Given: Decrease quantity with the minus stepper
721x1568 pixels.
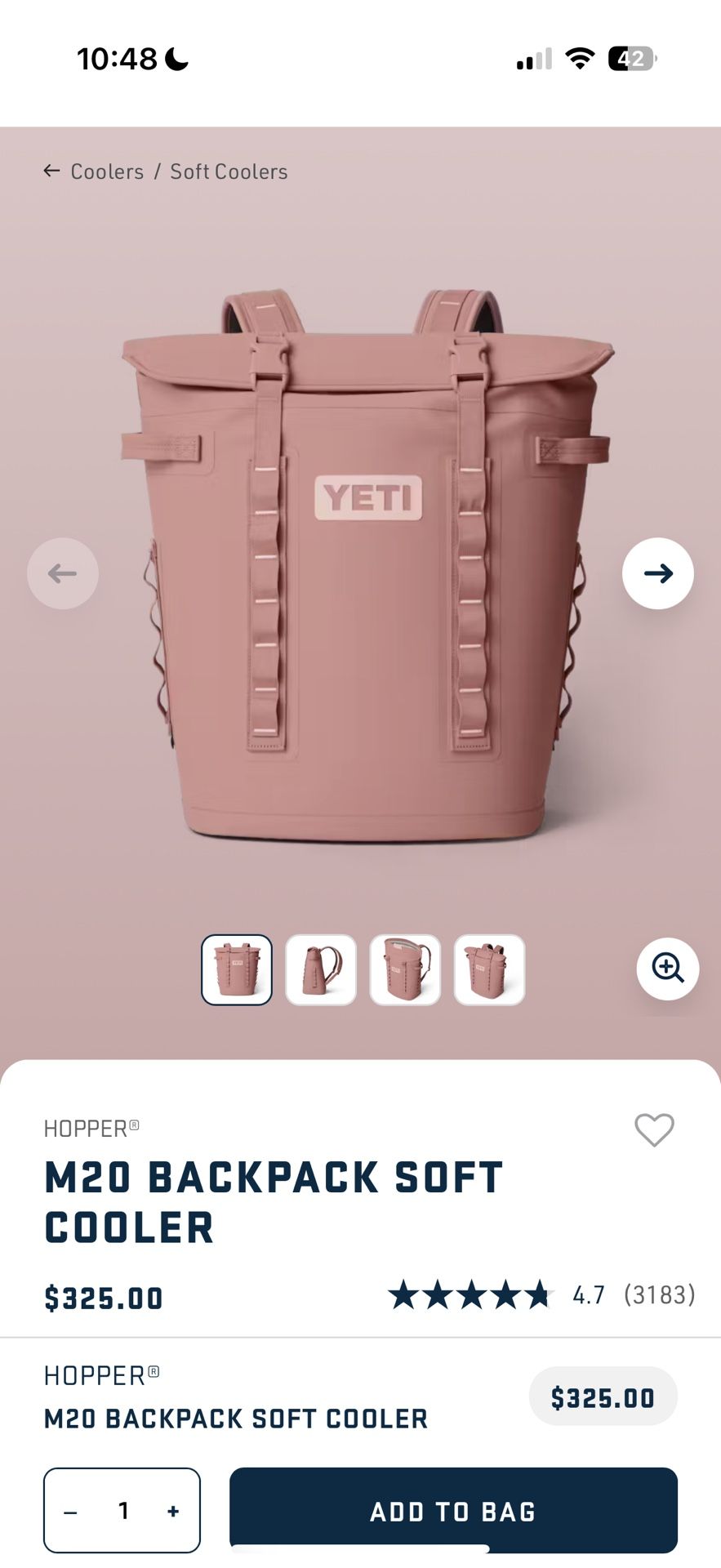Looking at the screenshot, I should coord(72,1510).
